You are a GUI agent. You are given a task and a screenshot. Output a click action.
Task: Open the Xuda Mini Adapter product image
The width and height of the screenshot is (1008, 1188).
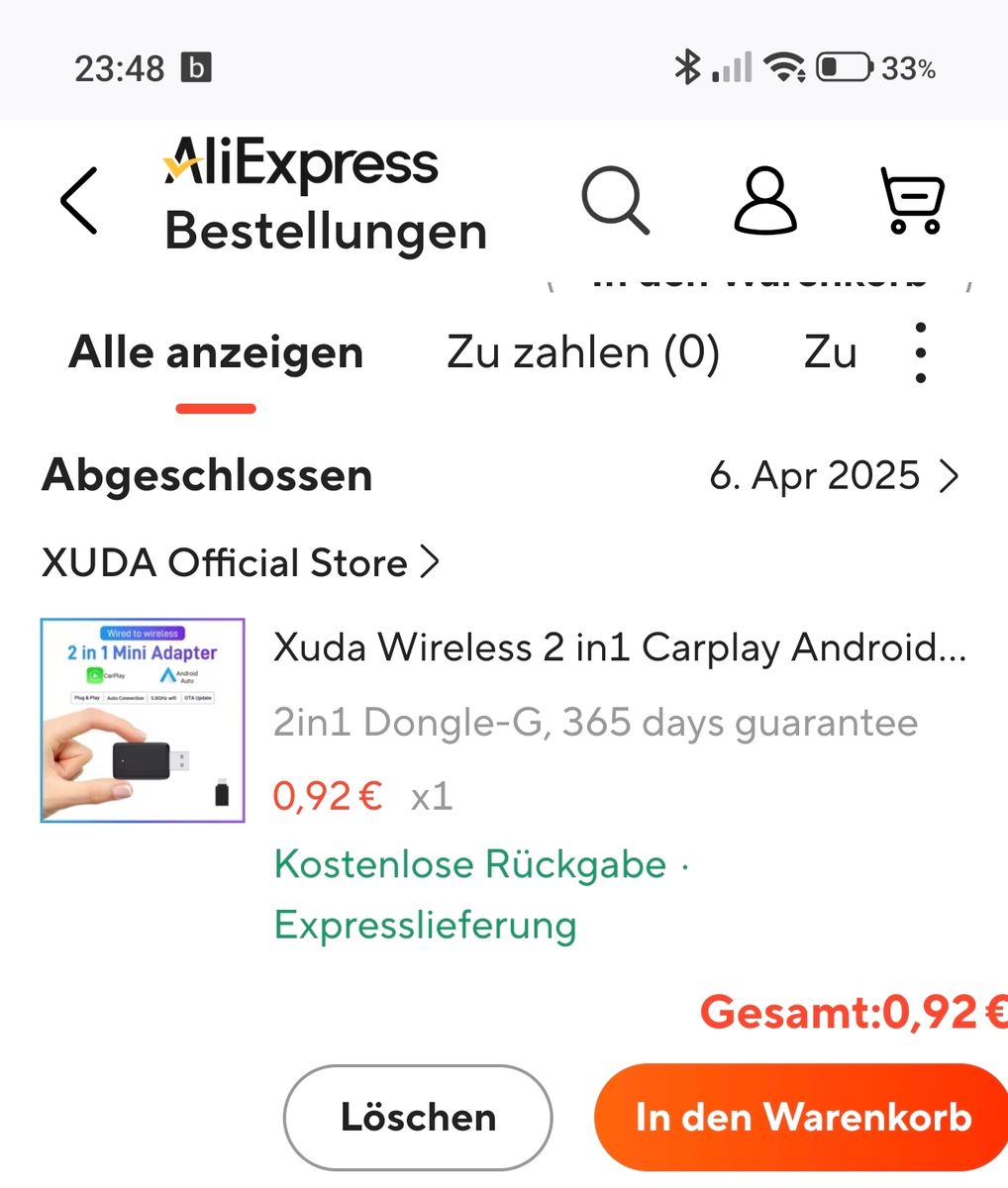pos(143,720)
